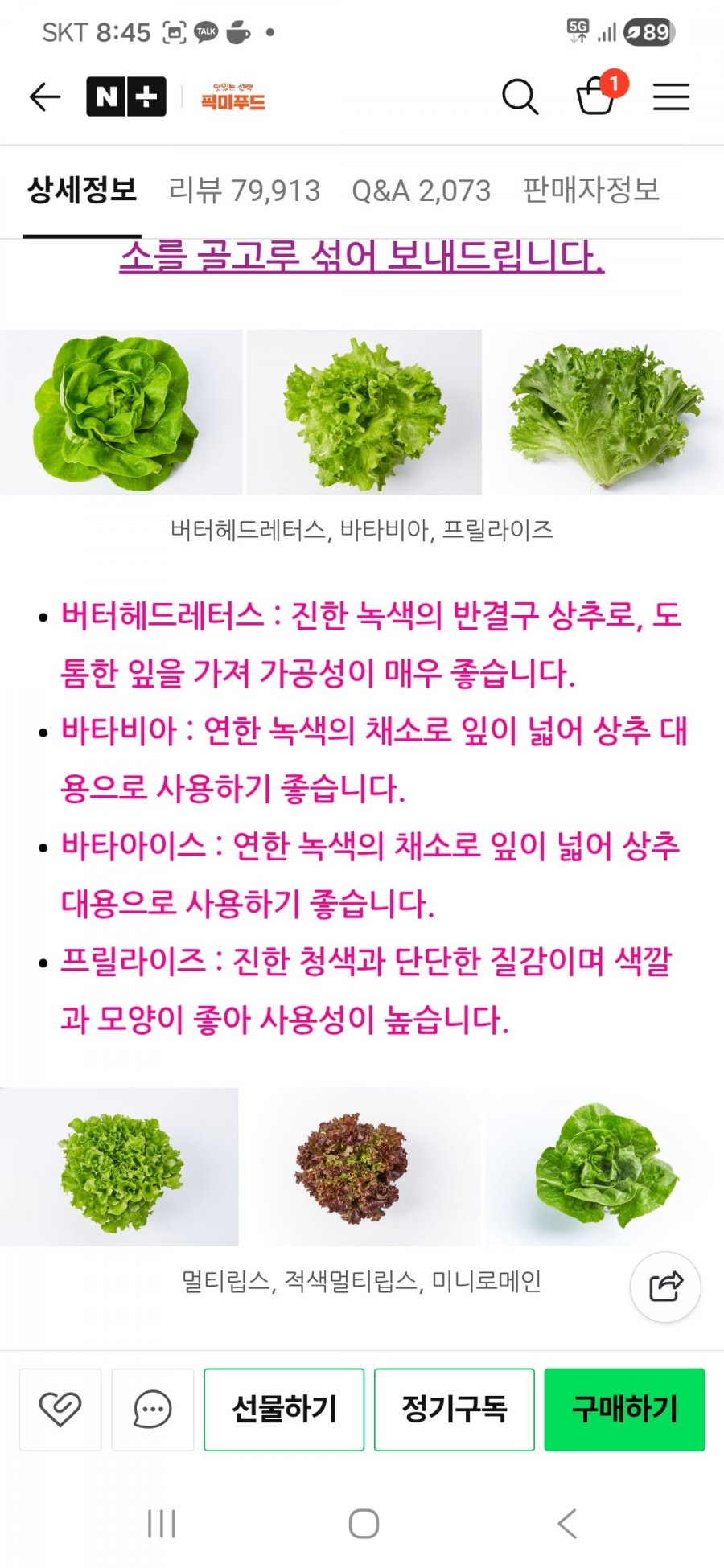The width and height of the screenshot is (724, 1568).
Task: Go back using the top-left arrow
Action: (45, 97)
